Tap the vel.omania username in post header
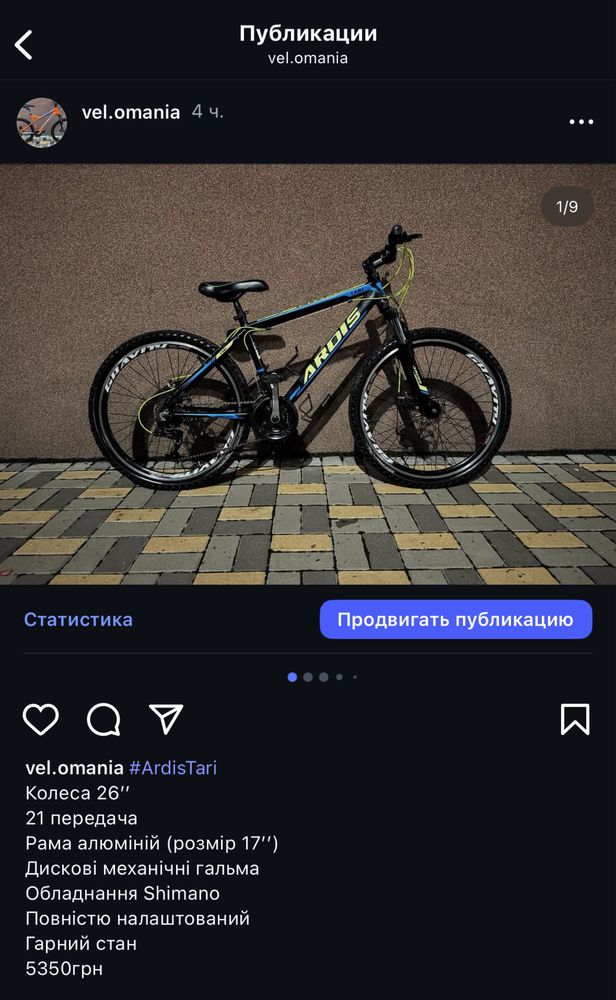This screenshot has width=616, height=1000. click(x=130, y=112)
